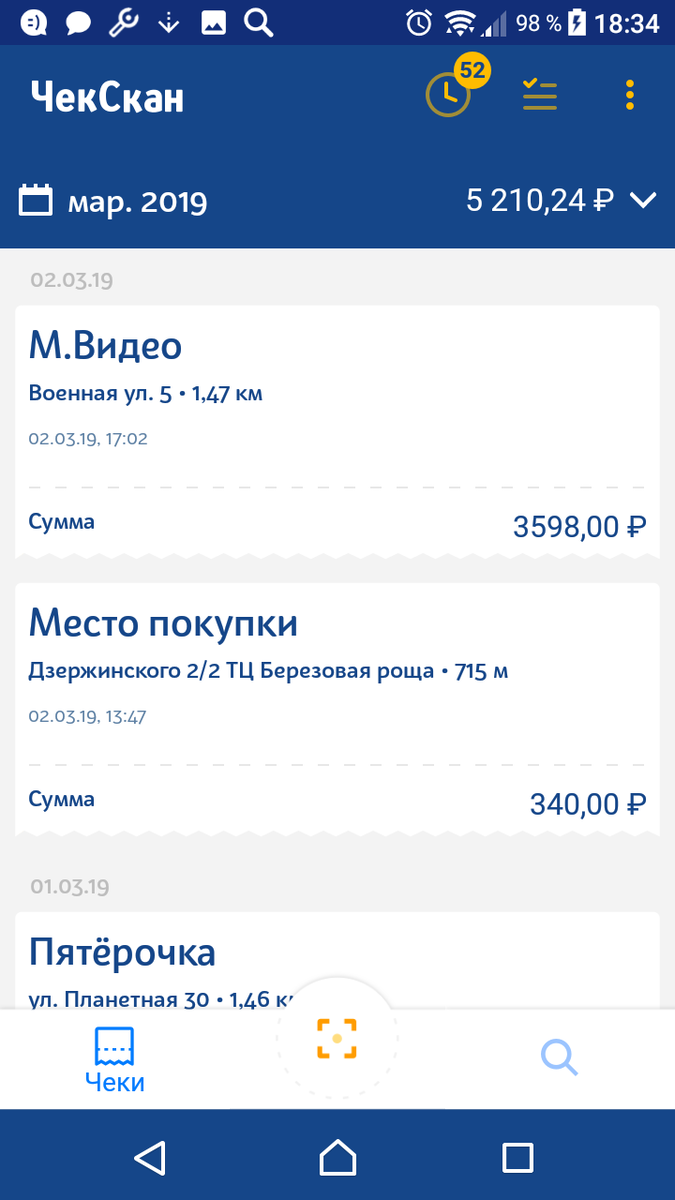Open the search tab
The width and height of the screenshot is (675, 1200).
559,1057
